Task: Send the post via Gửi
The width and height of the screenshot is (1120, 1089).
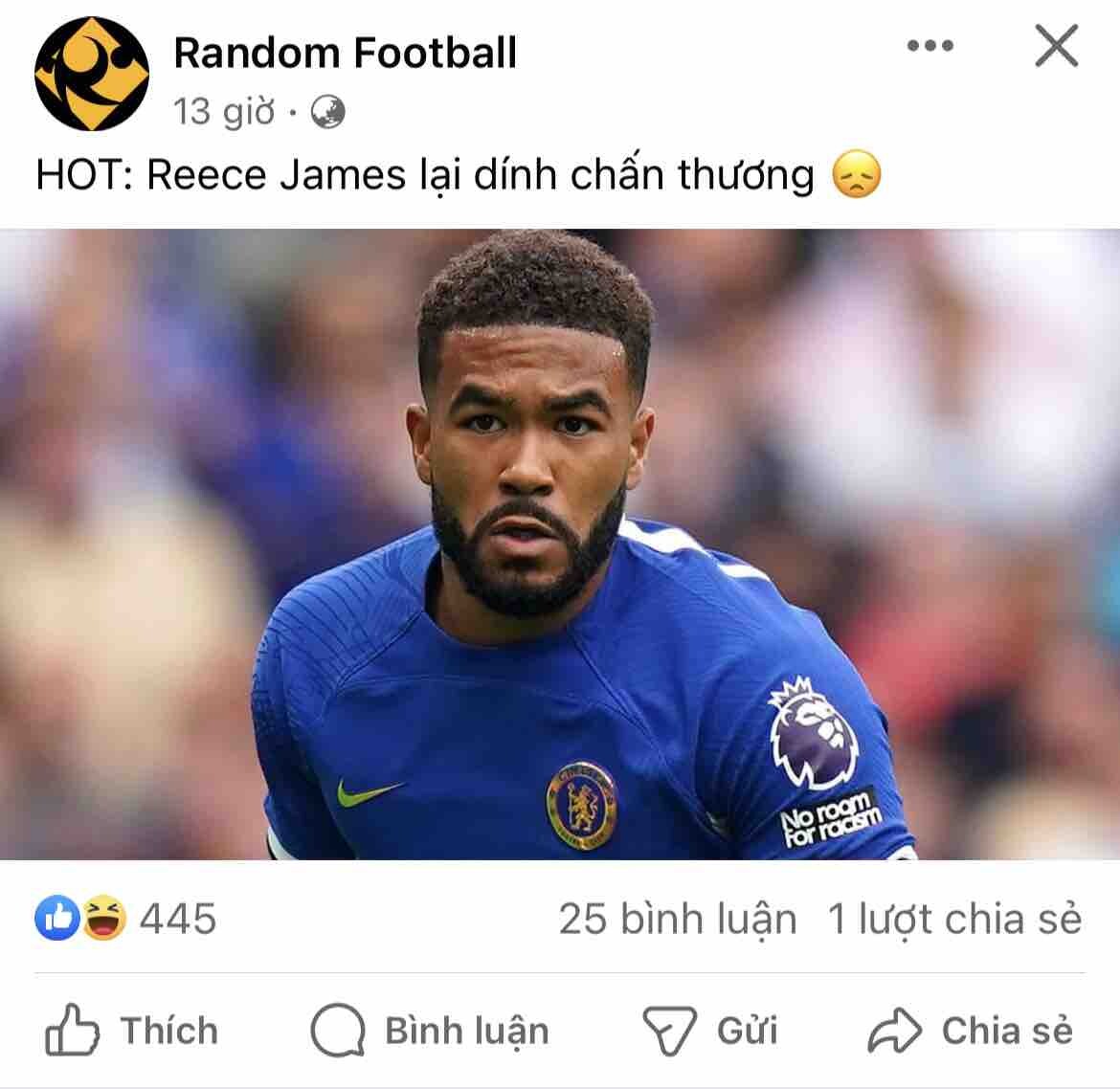Action: (x=708, y=1031)
